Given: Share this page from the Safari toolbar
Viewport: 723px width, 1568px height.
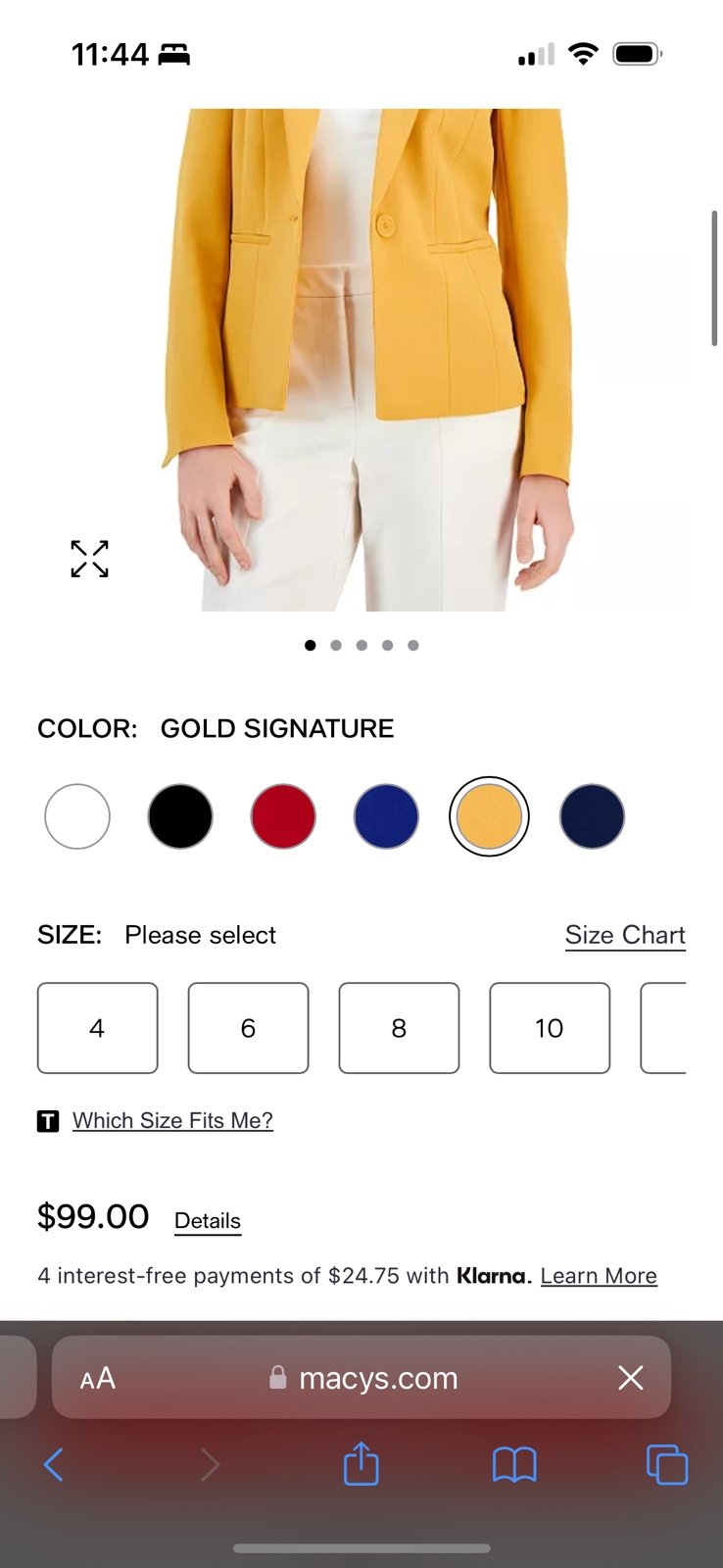Looking at the screenshot, I should point(361,1463).
